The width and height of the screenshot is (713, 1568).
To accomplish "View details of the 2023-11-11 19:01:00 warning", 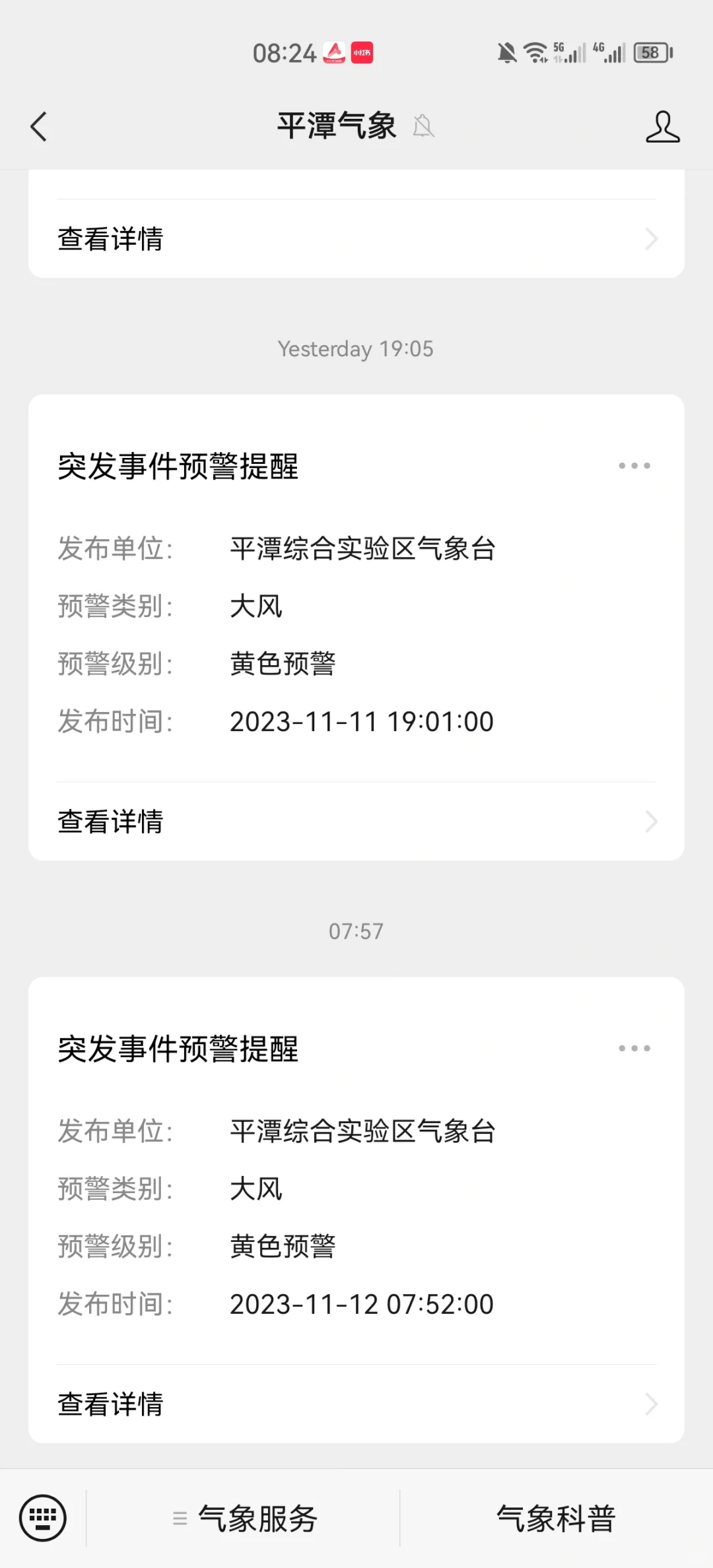I will tap(356, 822).
